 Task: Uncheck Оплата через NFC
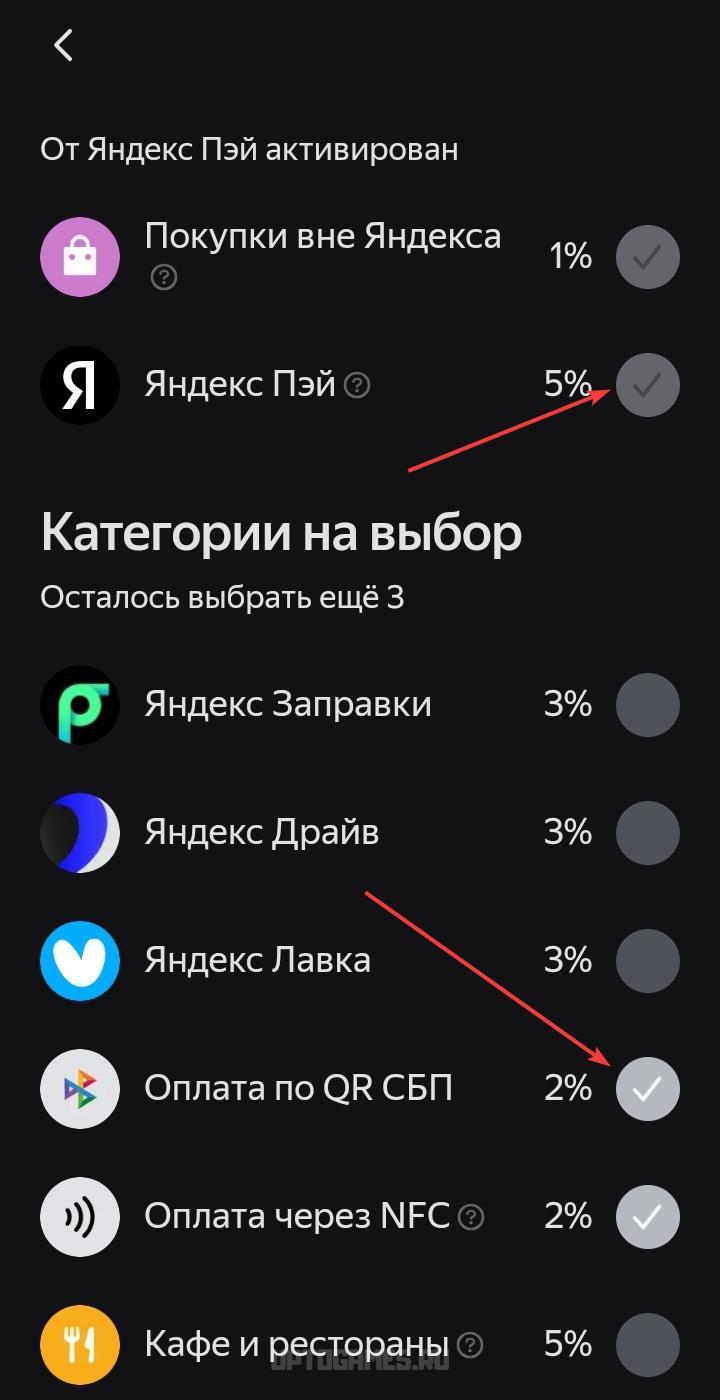pyautogui.click(x=648, y=1217)
